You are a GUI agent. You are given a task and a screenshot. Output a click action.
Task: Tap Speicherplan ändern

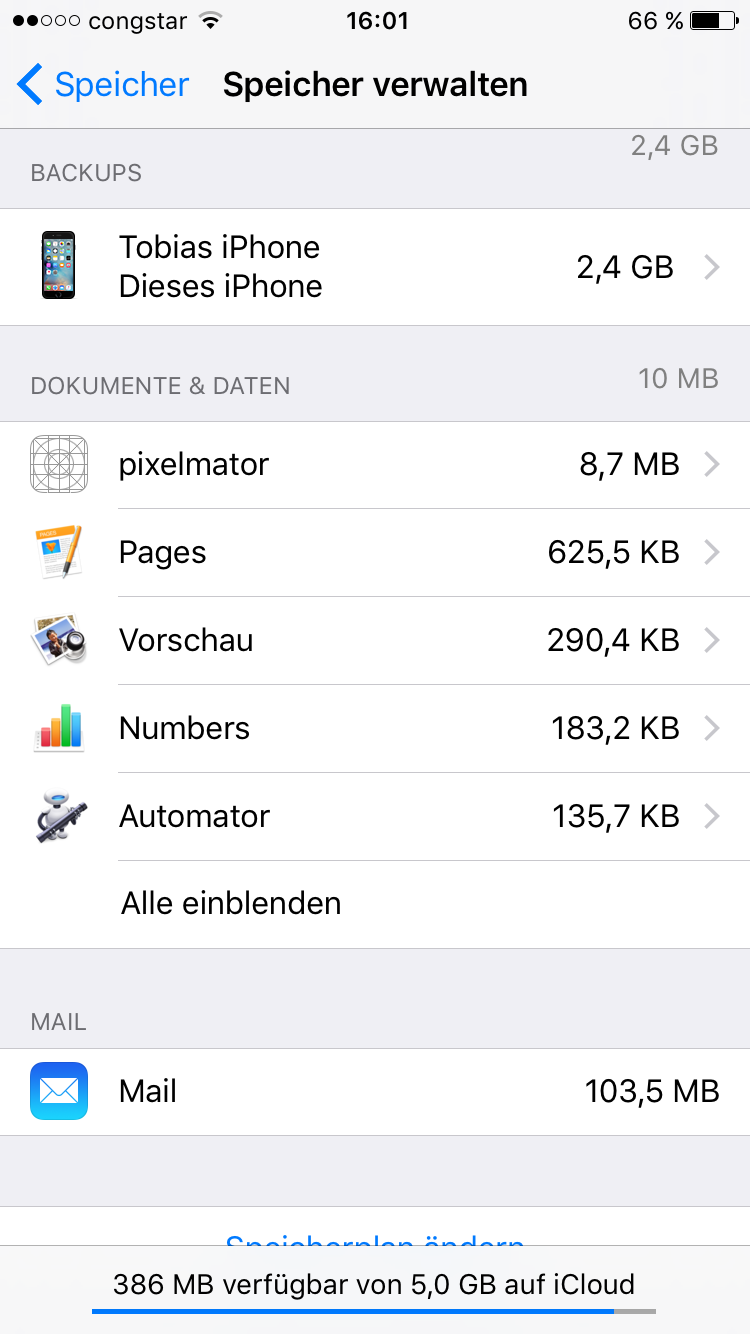(375, 1238)
